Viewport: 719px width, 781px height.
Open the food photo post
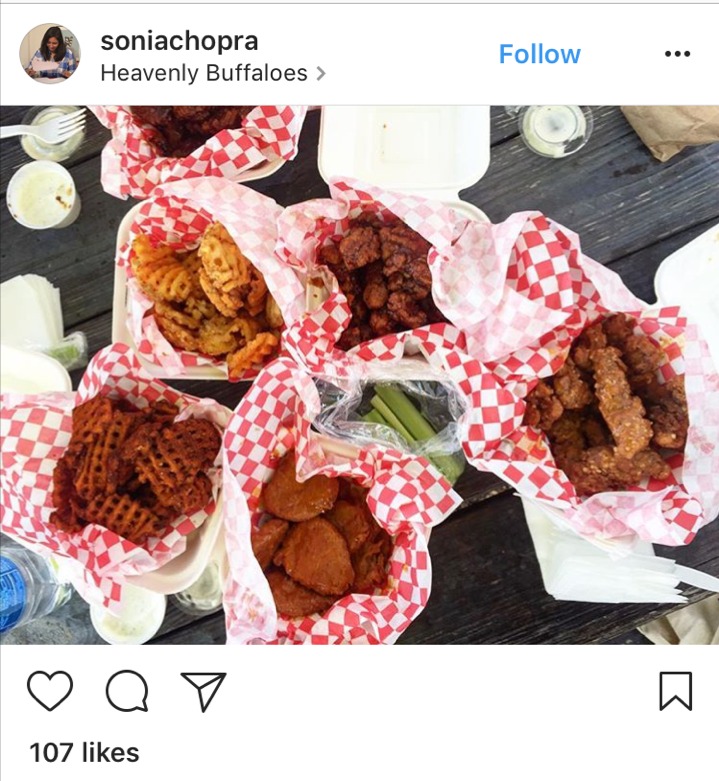click(360, 375)
